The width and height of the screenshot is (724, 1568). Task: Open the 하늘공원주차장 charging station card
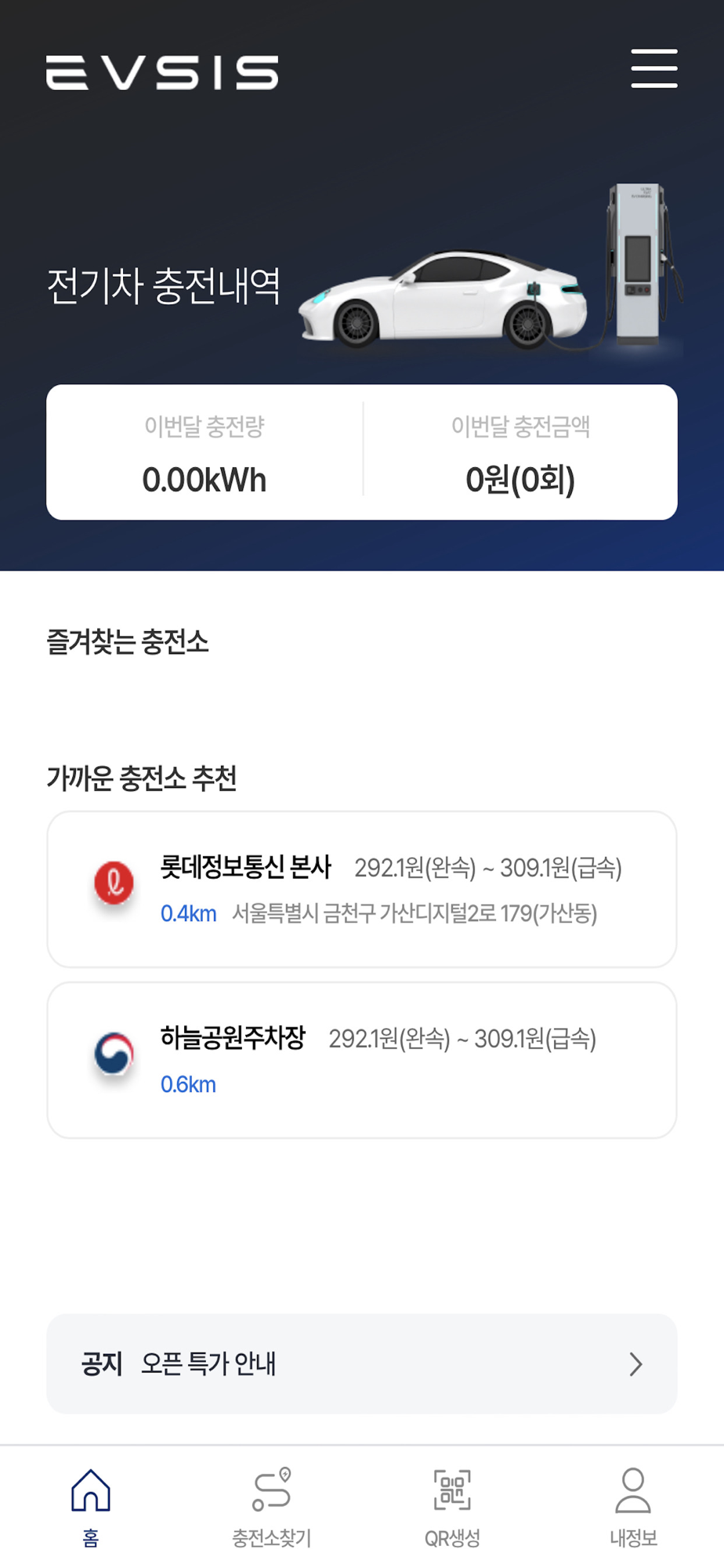tap(362, 1060)
